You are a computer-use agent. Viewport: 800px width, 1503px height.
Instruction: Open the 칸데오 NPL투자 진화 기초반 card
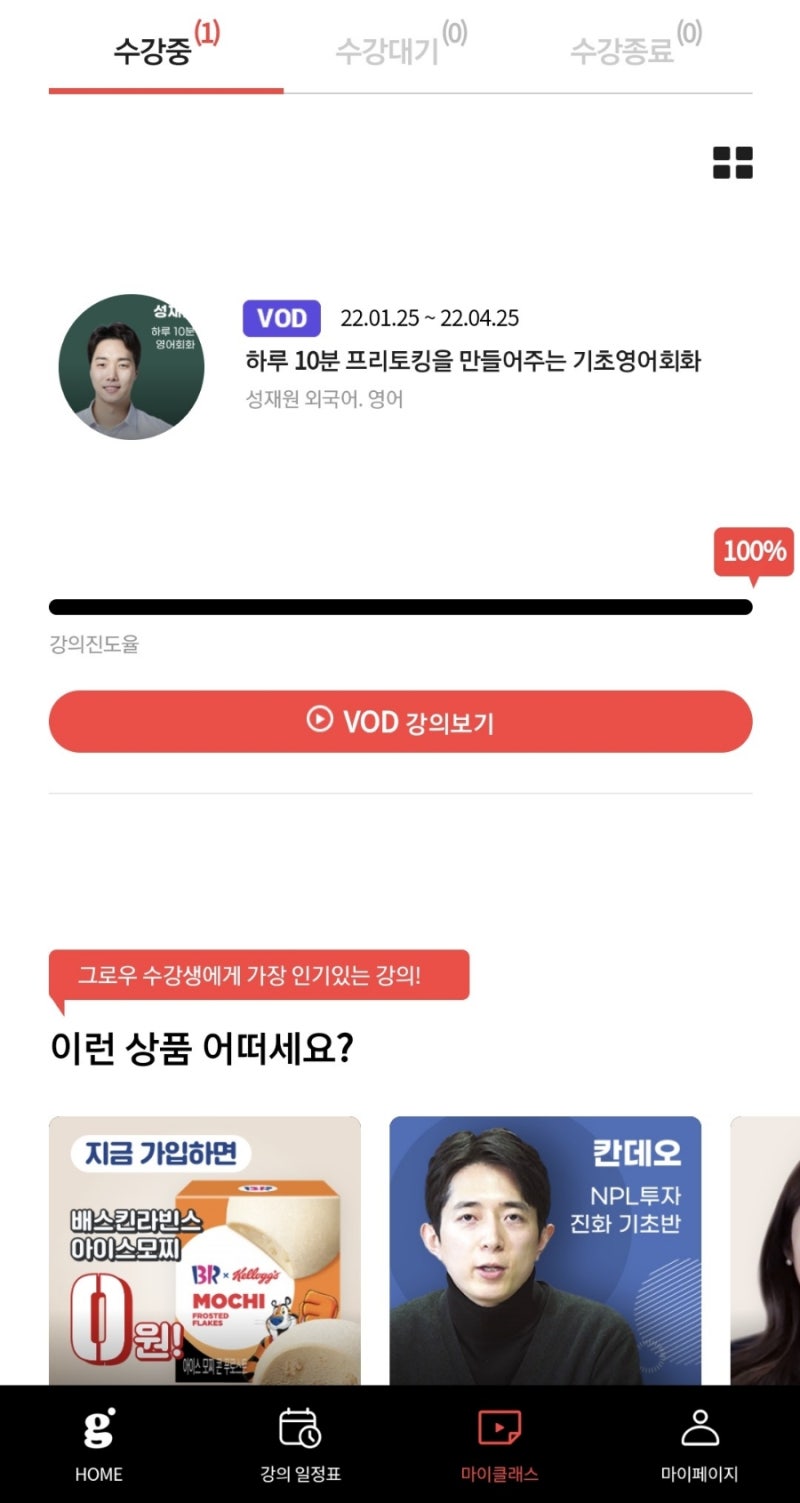[545, 1250]
